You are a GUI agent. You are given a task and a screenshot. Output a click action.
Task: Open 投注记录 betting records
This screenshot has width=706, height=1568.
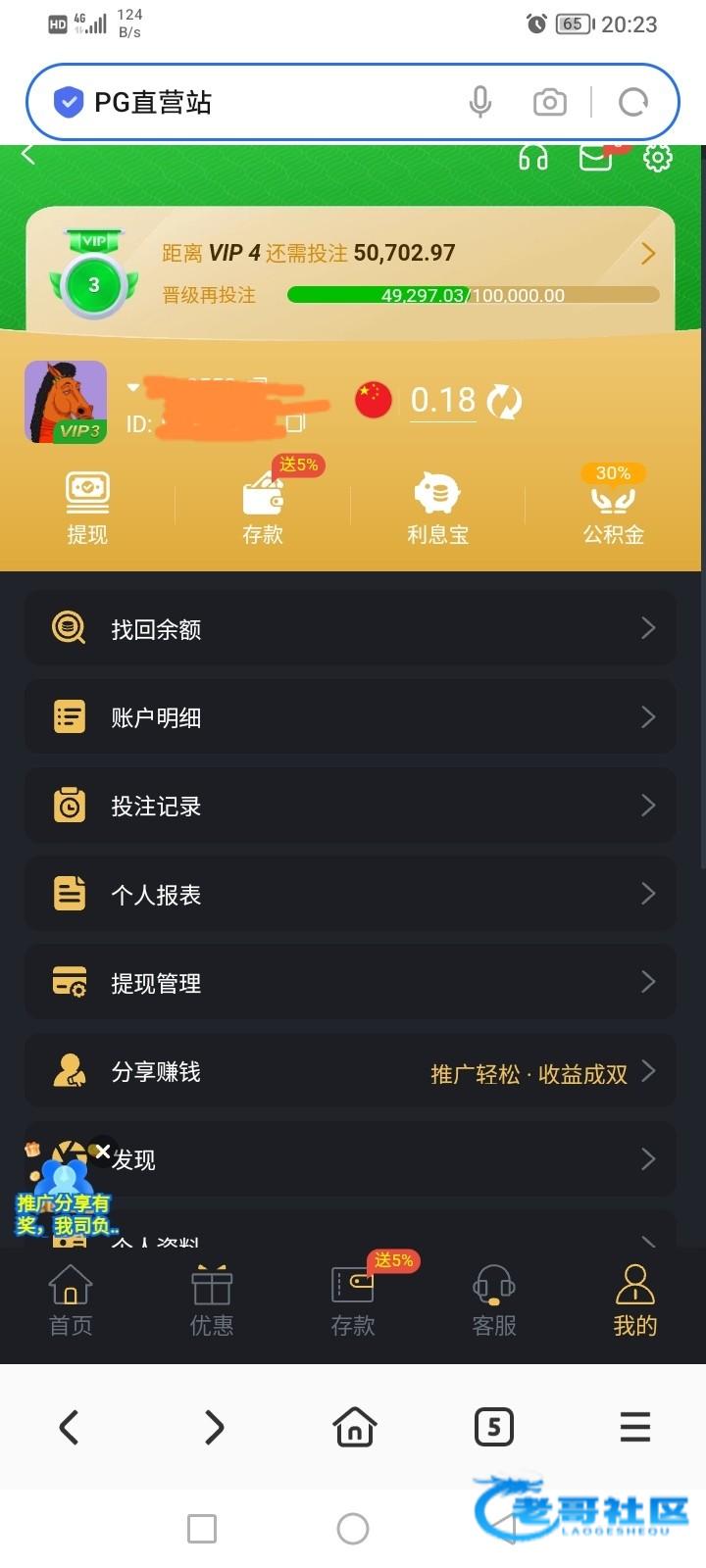[x=350, y=806]
